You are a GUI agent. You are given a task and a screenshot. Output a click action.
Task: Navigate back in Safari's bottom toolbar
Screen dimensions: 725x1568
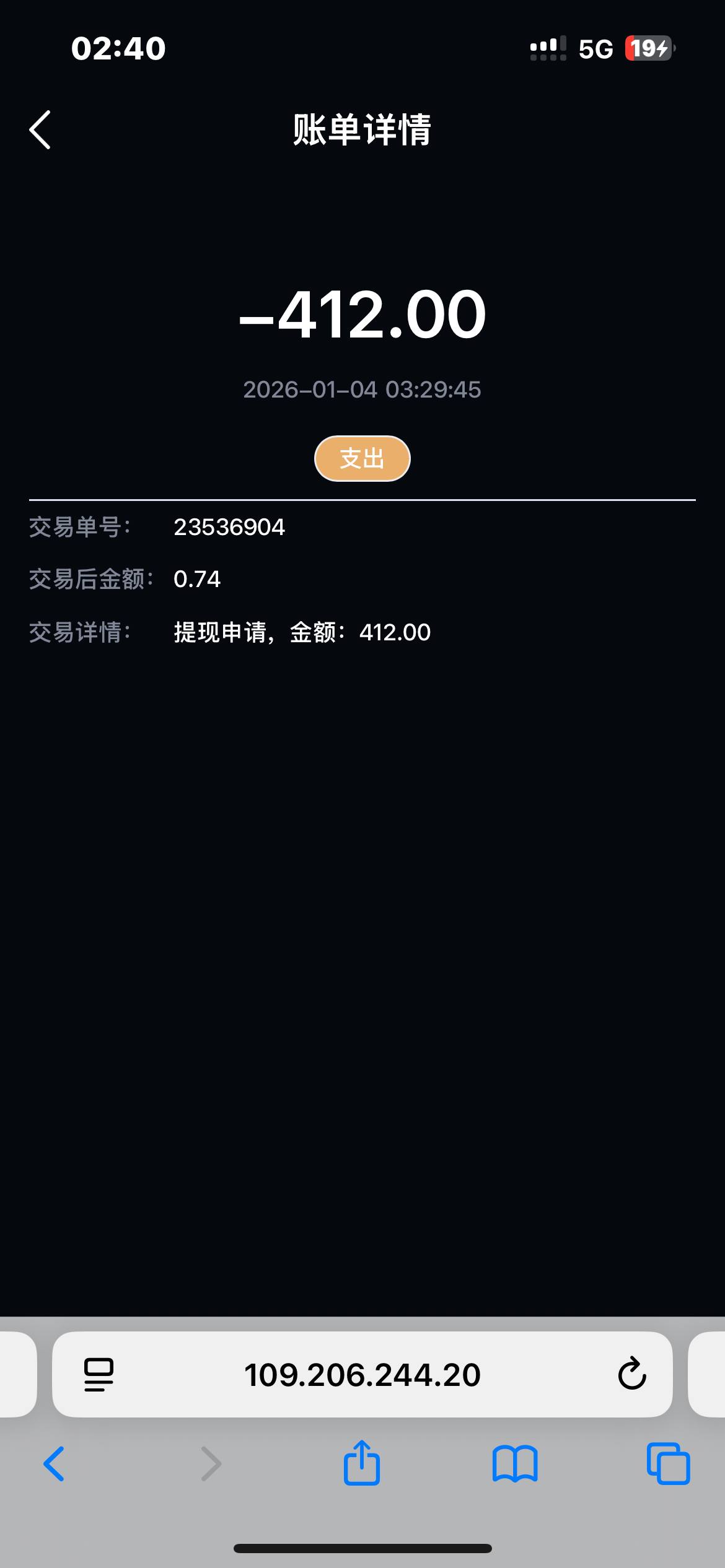pos(55,1464)
